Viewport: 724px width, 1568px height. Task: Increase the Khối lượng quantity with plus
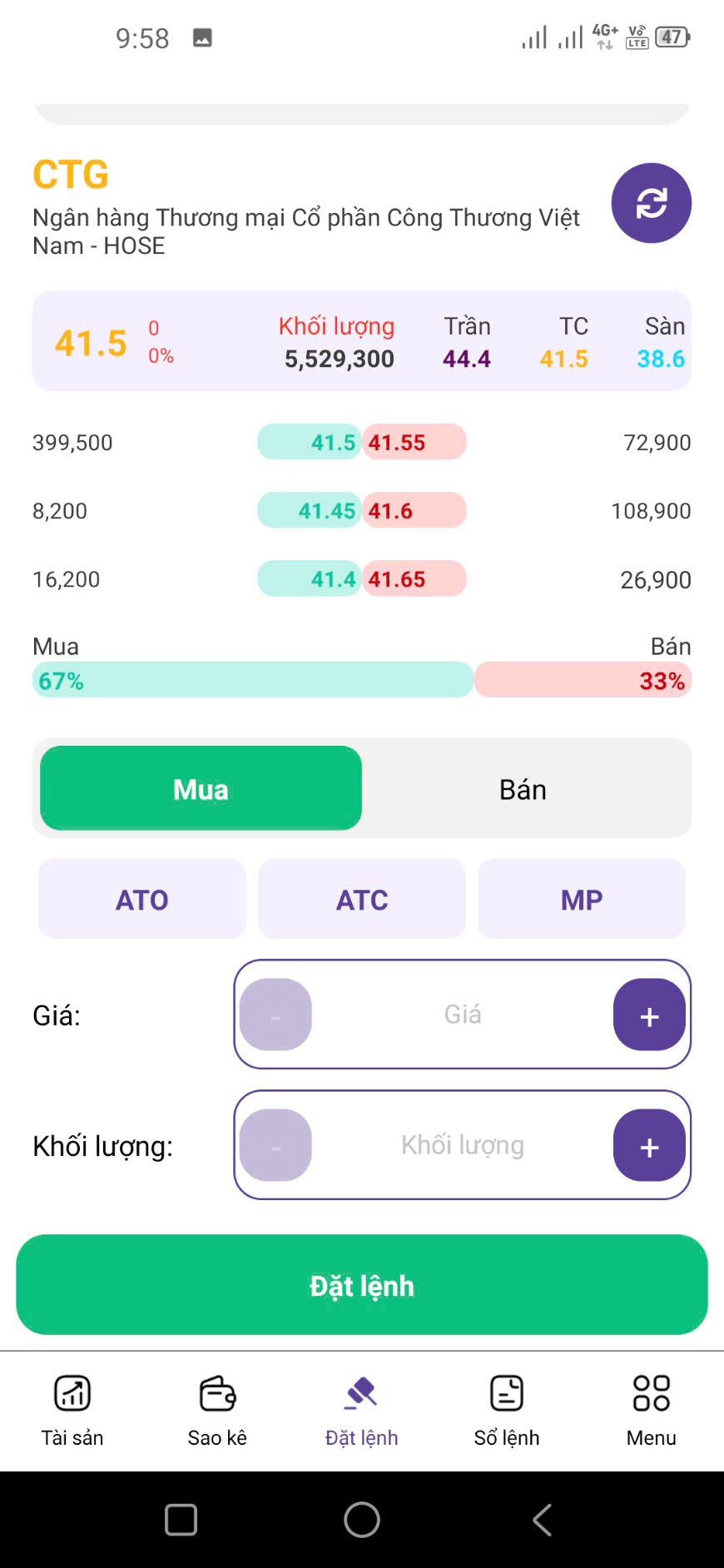(649, 1145)
